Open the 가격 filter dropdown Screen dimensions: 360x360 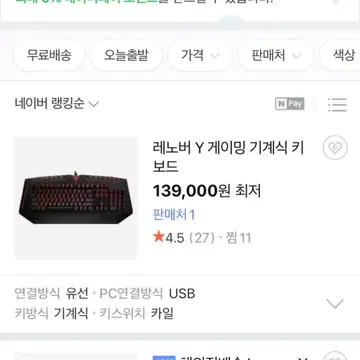[x=200, y=55]
